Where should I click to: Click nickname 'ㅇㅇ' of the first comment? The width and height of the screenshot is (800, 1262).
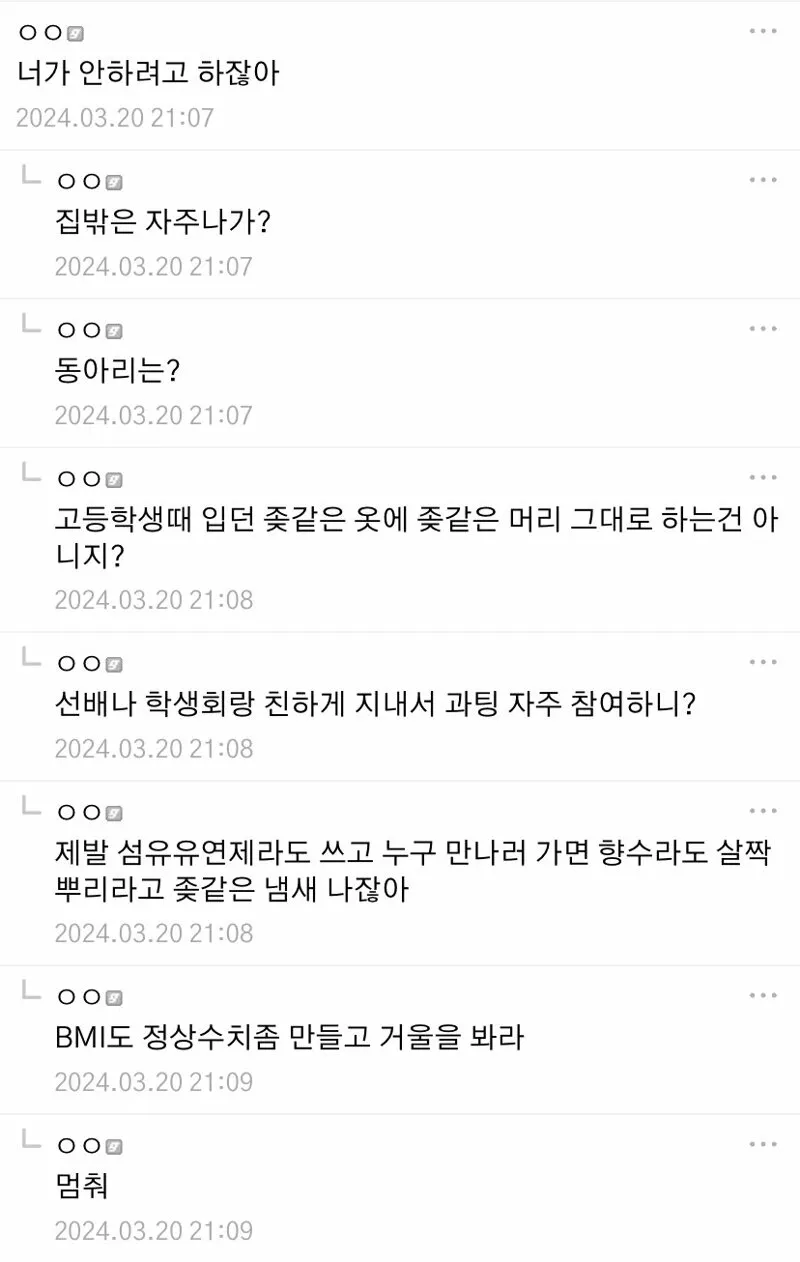pos(42,31)
